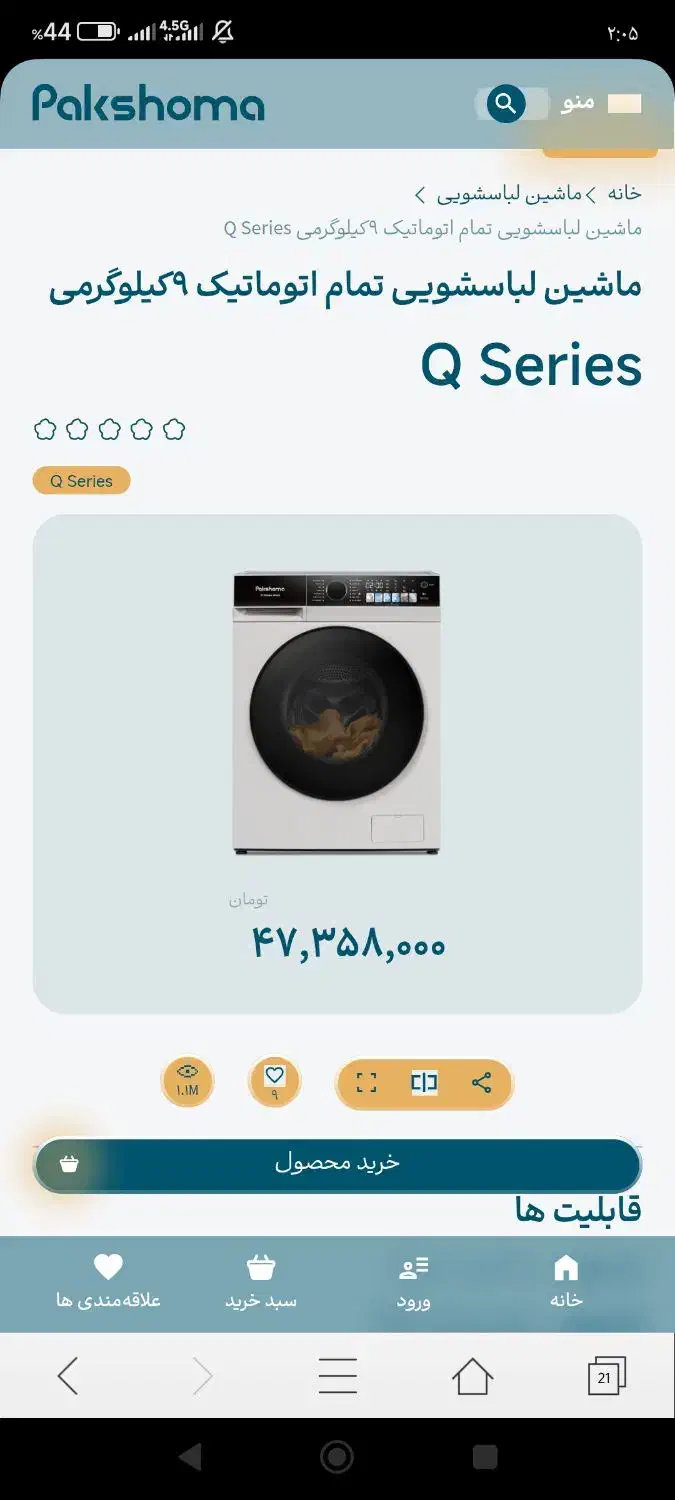
Task: Open the browser hamburger menu
Action: click(337, 1377)
